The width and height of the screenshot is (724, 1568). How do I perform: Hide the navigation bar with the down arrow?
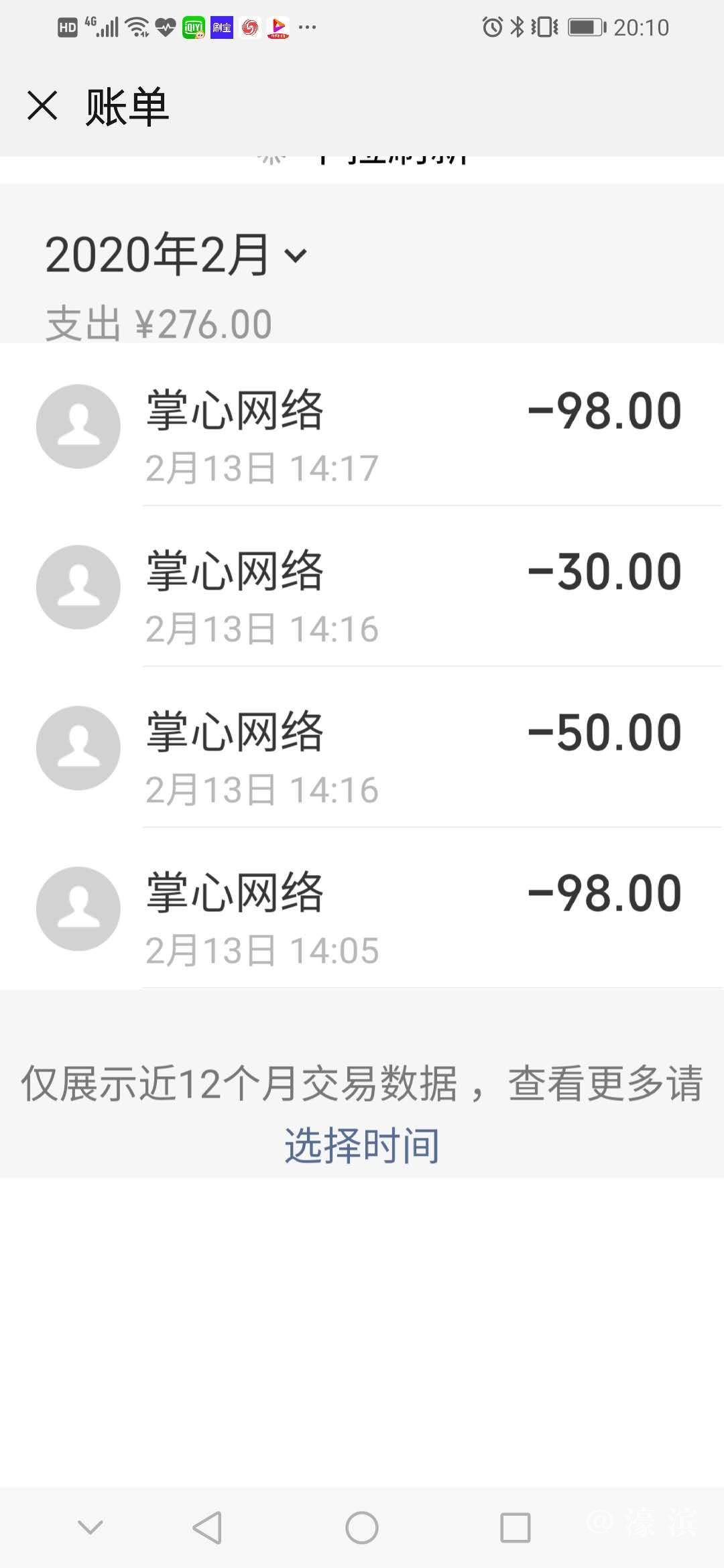tap(90, 1528)
